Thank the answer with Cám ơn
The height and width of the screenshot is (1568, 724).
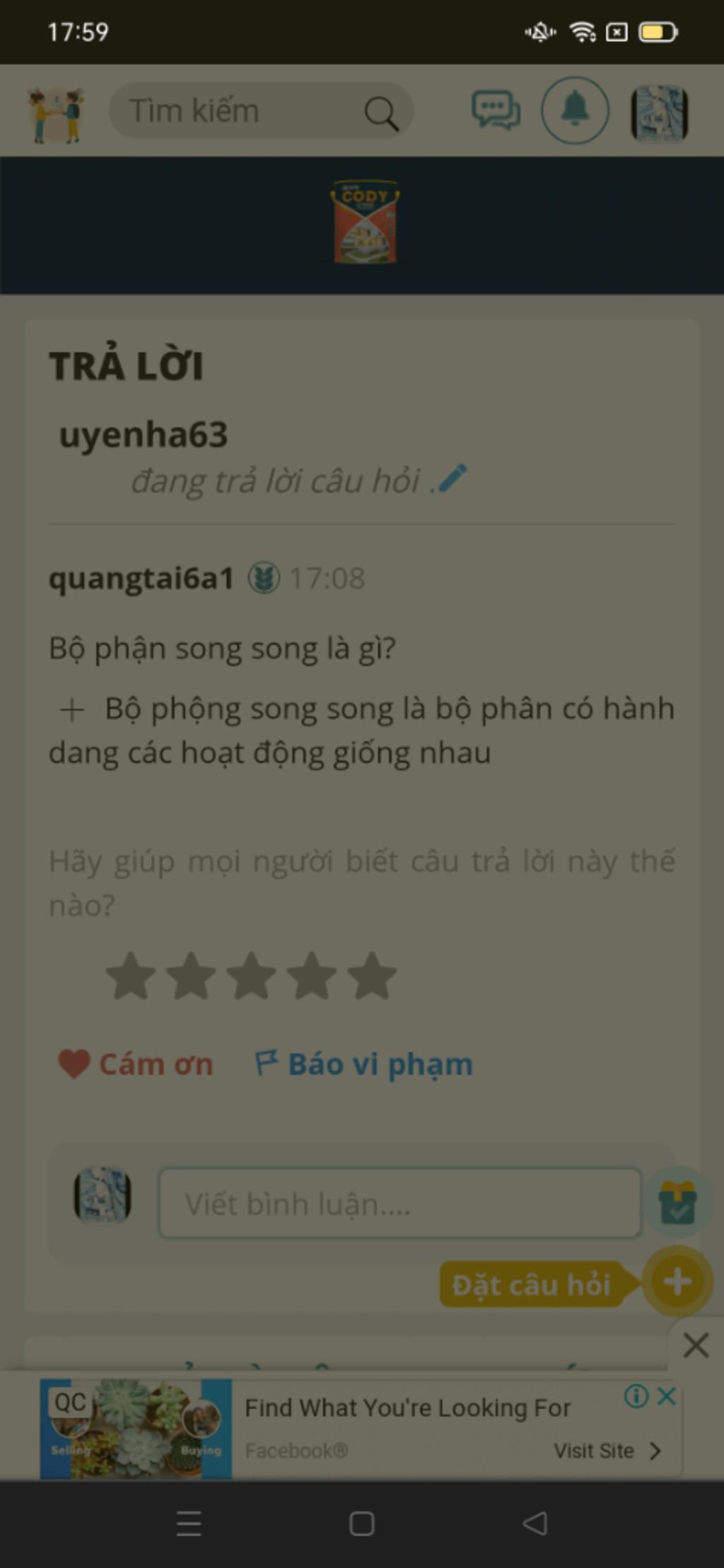click(136, 1064)
